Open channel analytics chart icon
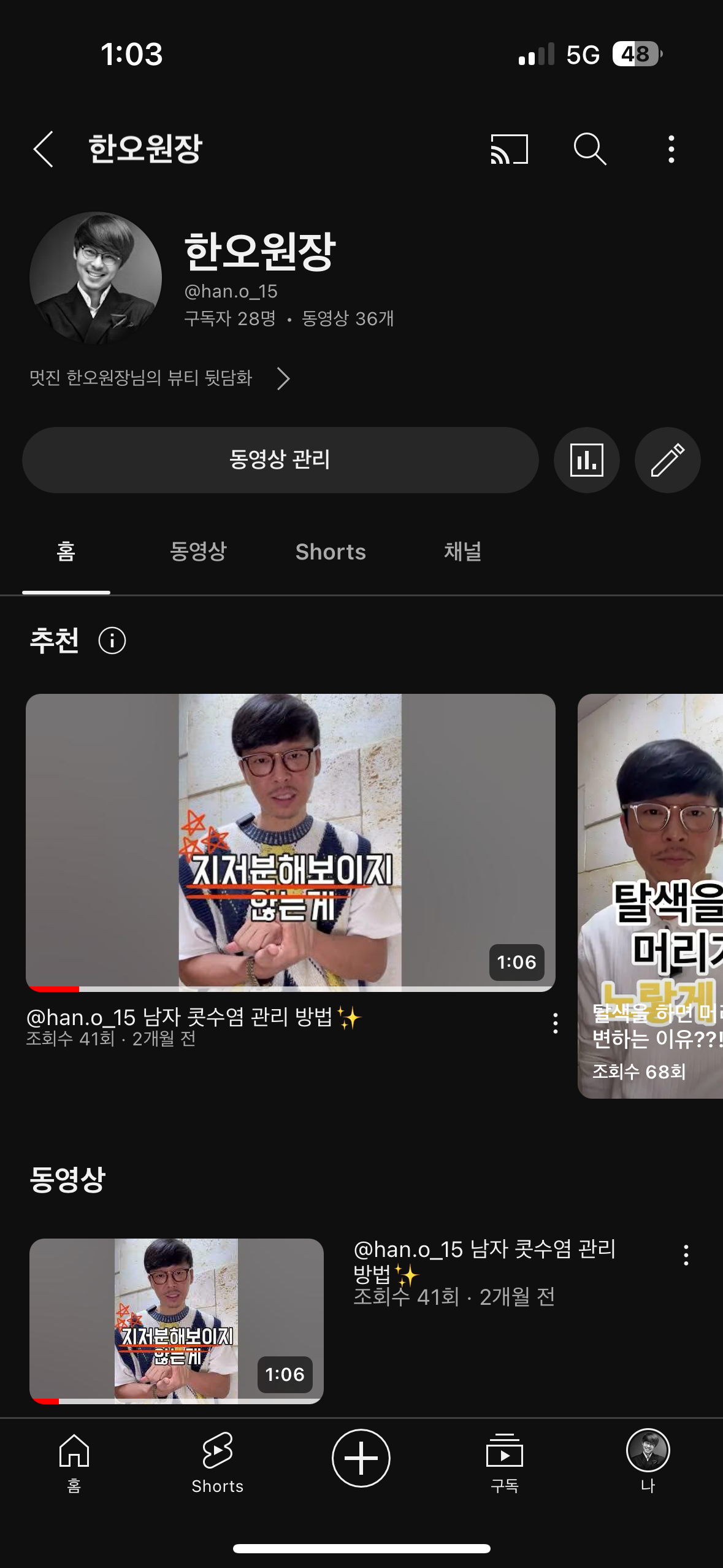Screen dimensions: 723x1568 coord(586,460)
